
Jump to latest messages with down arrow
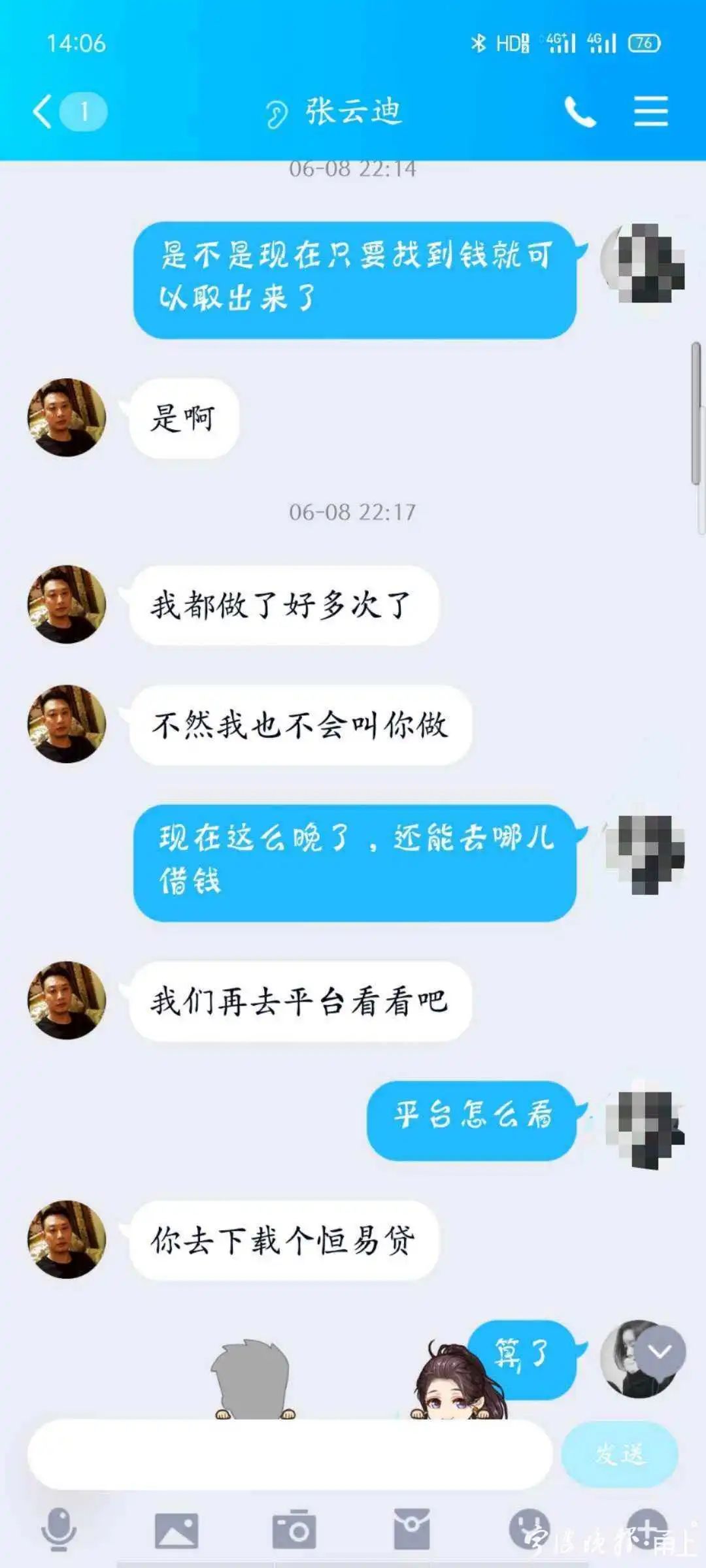click(660, 1352)
